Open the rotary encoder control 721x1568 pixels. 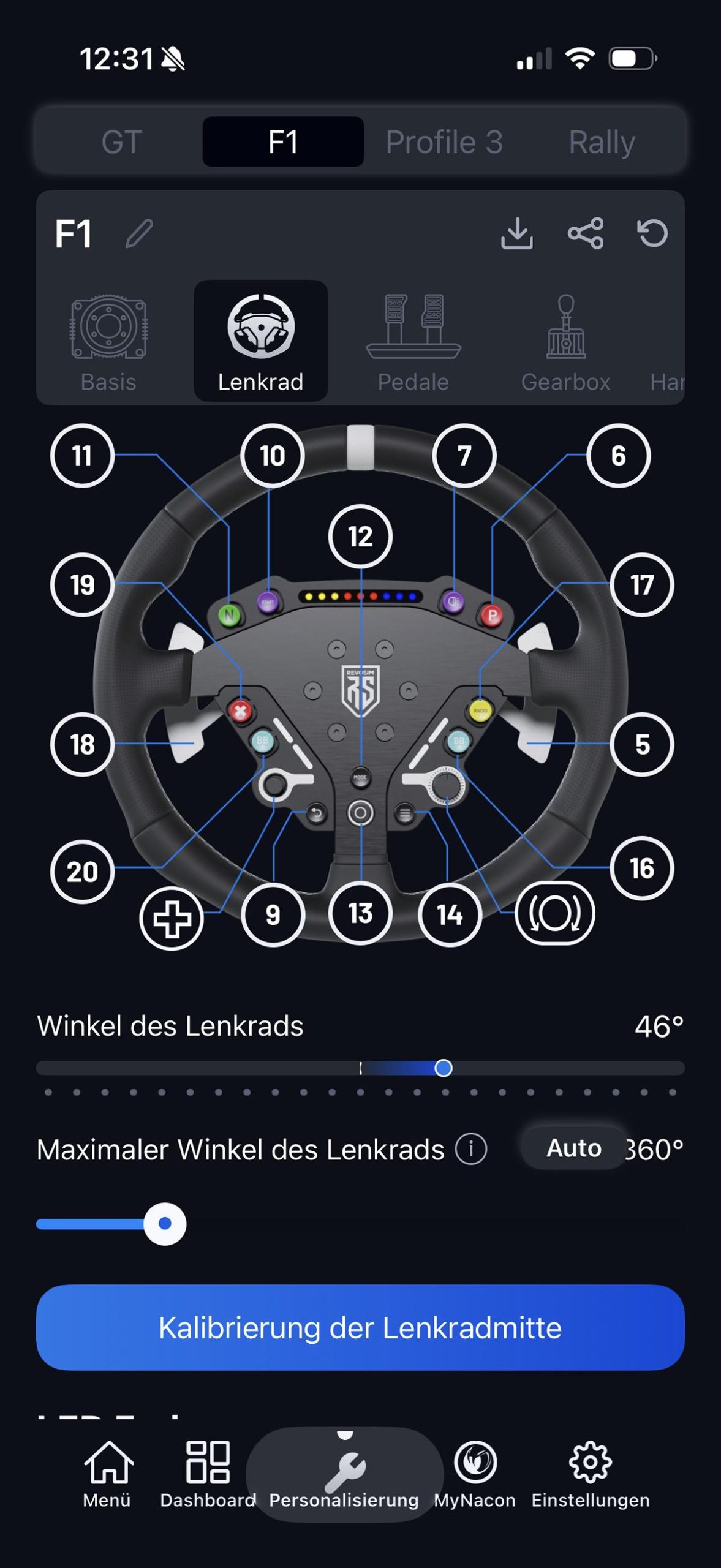[x=554, y=913]
